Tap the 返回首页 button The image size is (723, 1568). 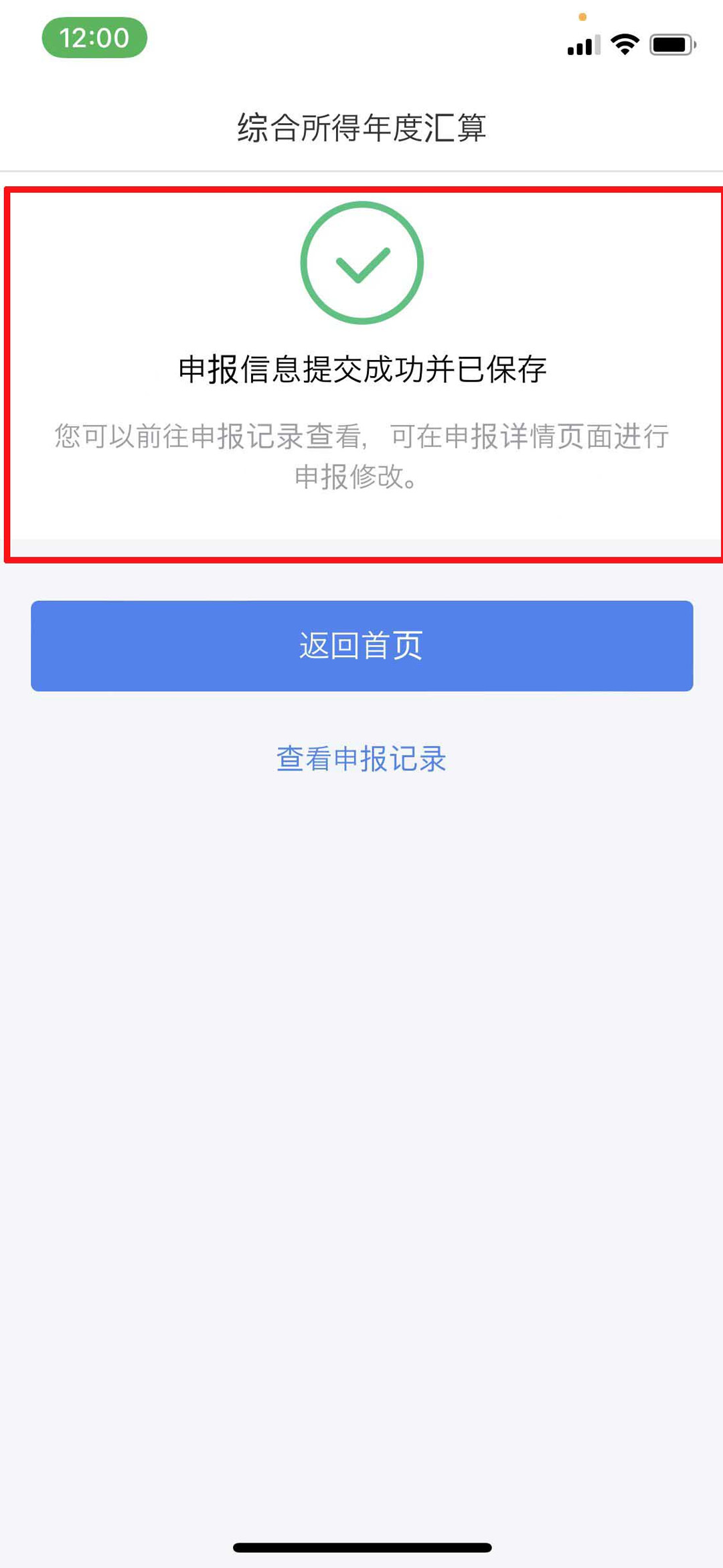point(361,646)
